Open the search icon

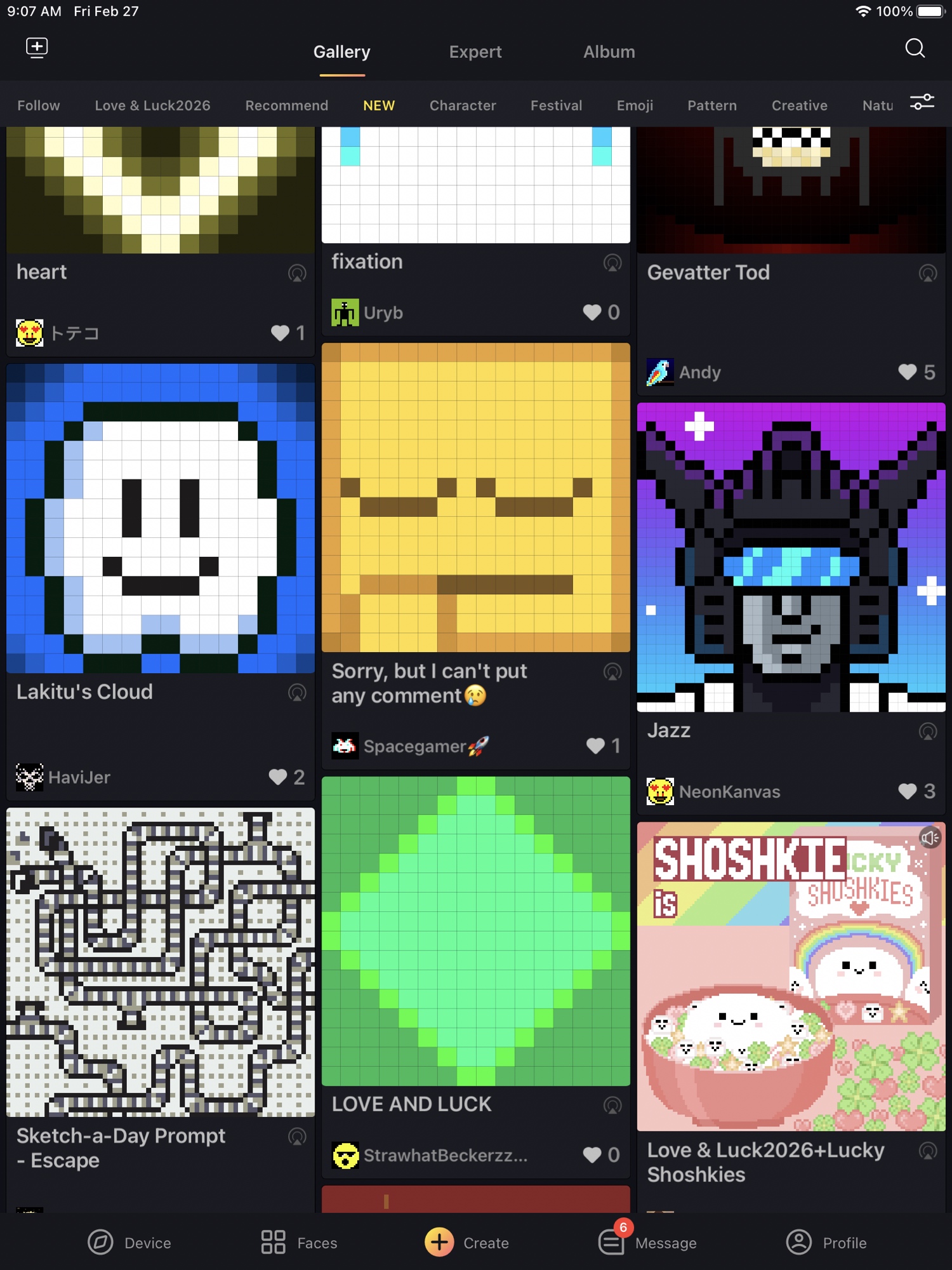point(915,48)
